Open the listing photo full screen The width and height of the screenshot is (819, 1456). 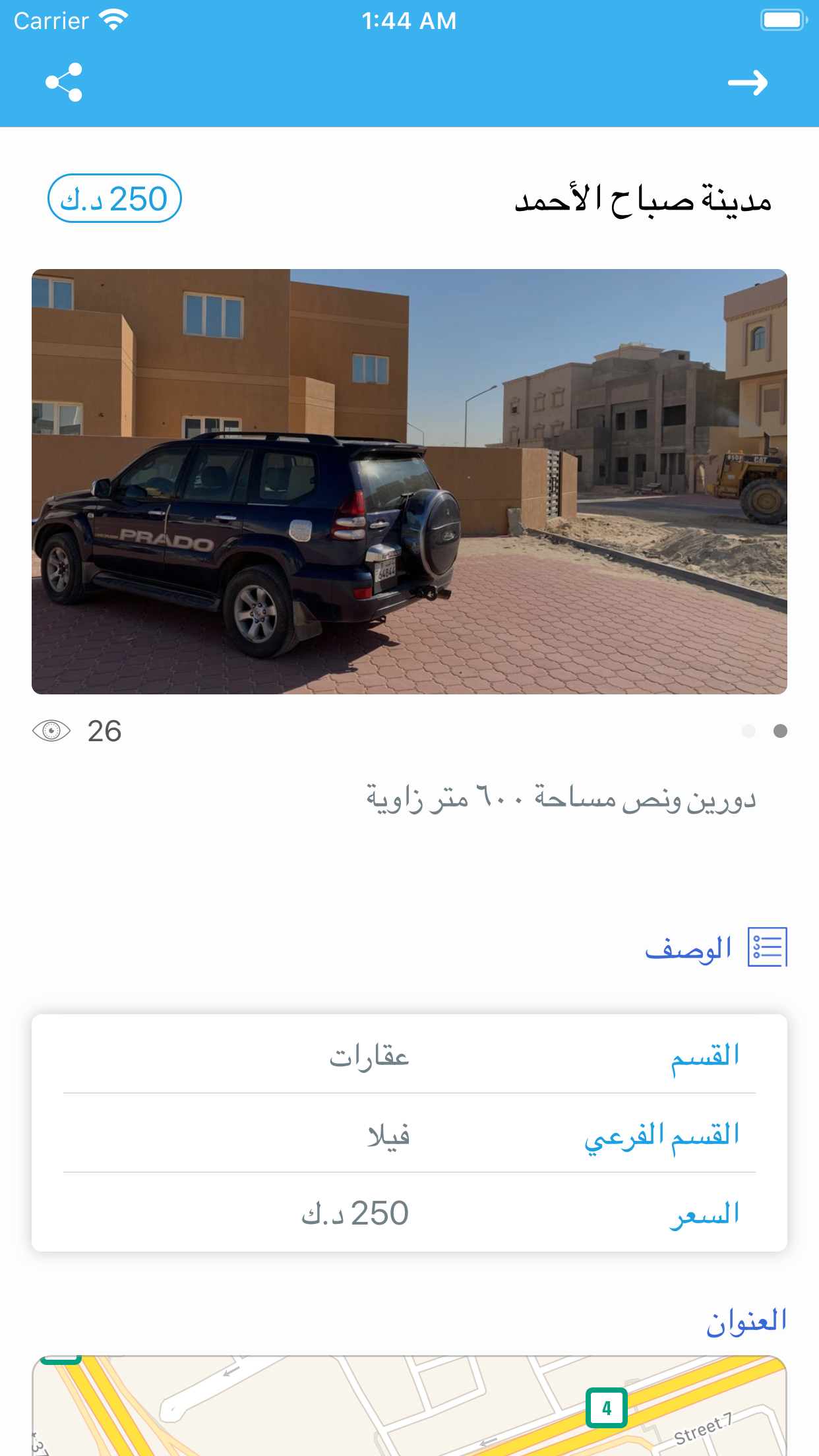pos(409,481)
